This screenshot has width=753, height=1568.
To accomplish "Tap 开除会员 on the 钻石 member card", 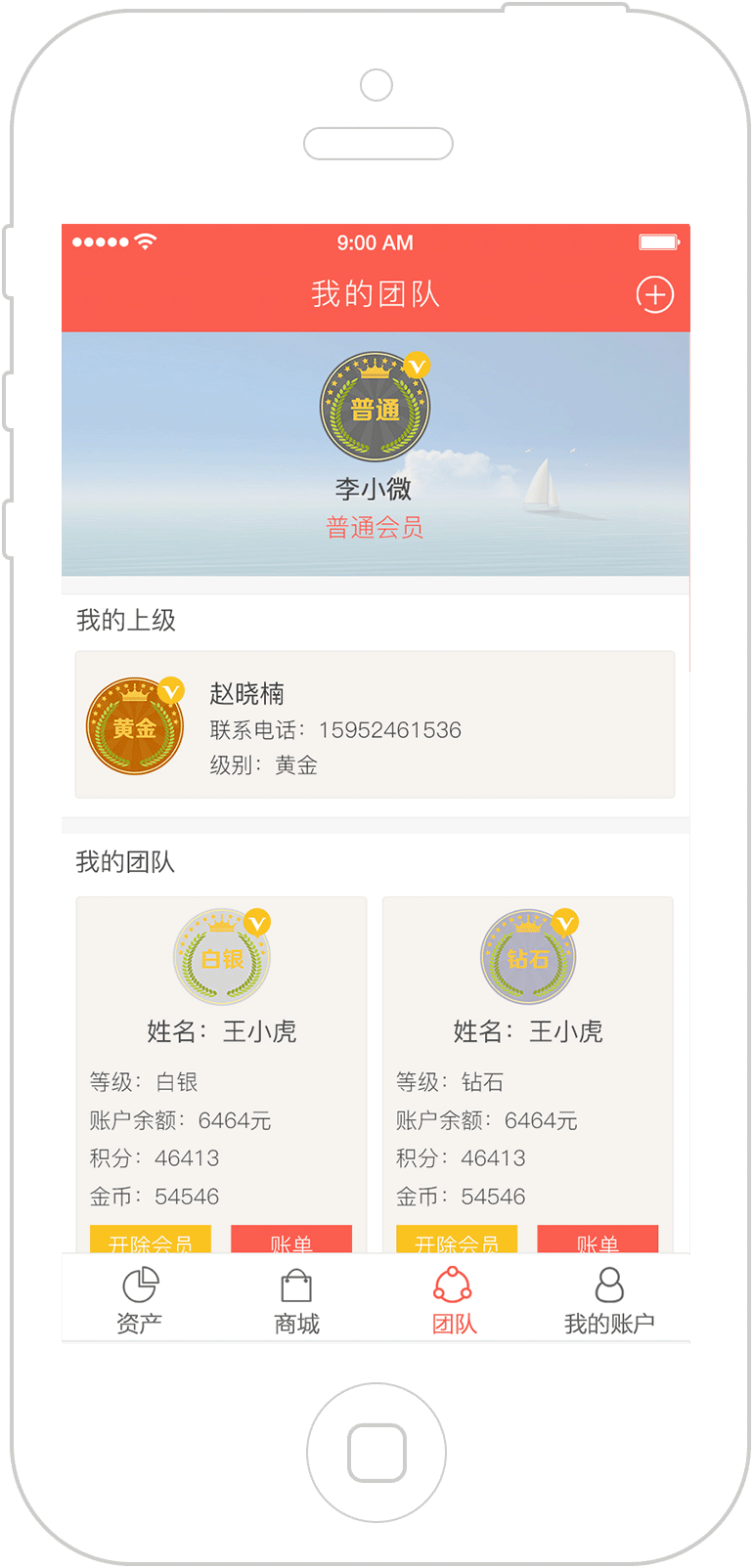I will pos(457,1241).
